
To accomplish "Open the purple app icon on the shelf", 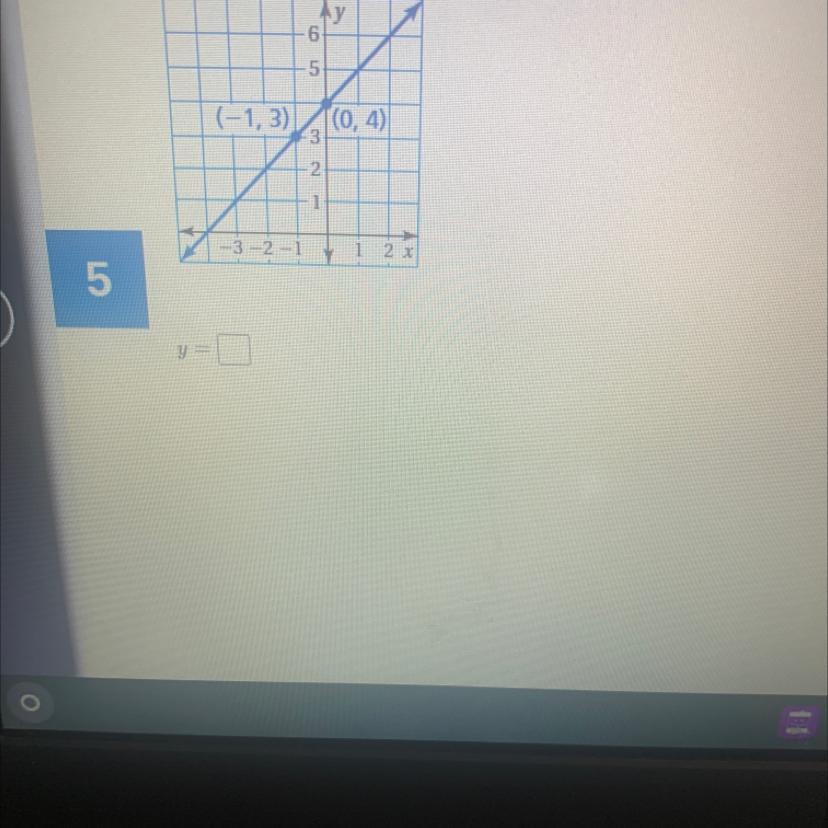I will 797,722.
